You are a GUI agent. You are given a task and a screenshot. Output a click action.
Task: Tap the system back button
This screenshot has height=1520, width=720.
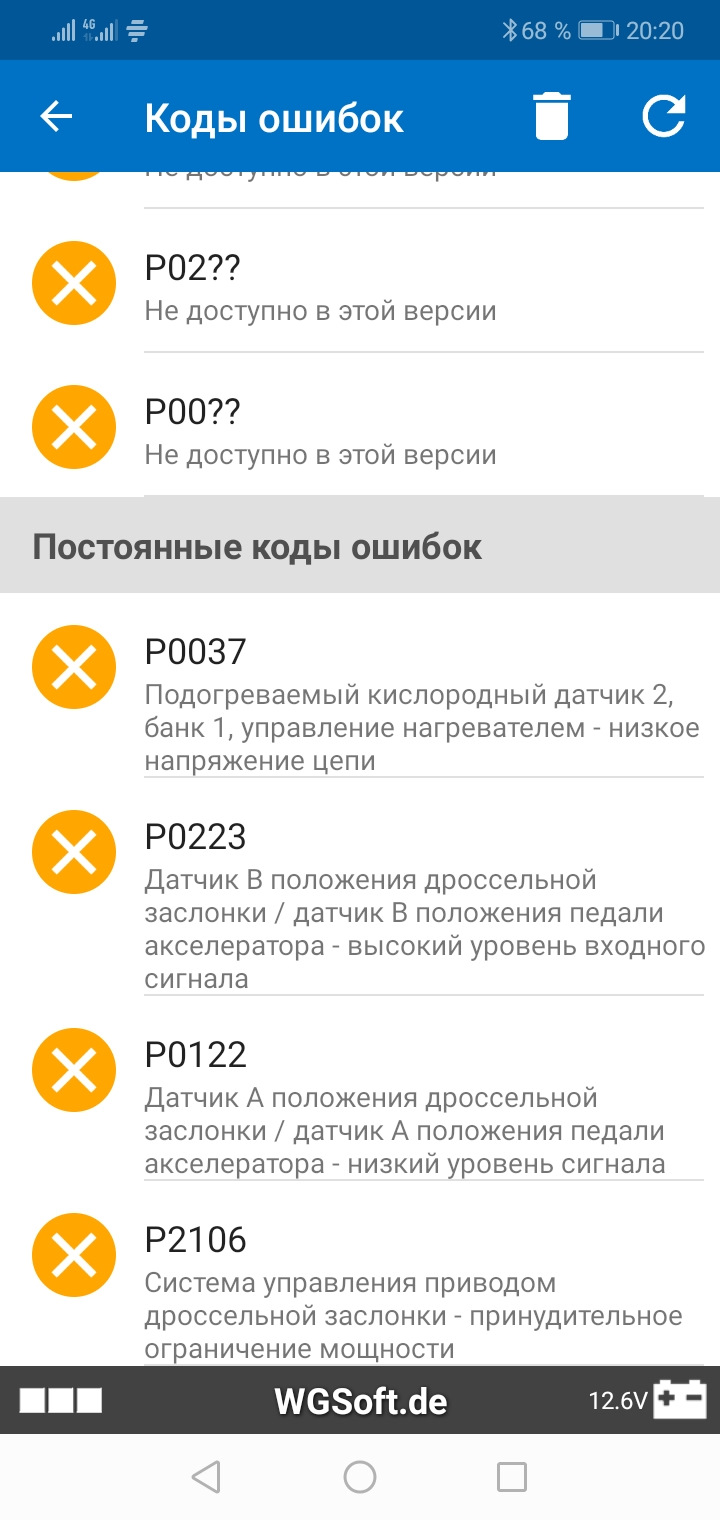(x=206, y=1476)
